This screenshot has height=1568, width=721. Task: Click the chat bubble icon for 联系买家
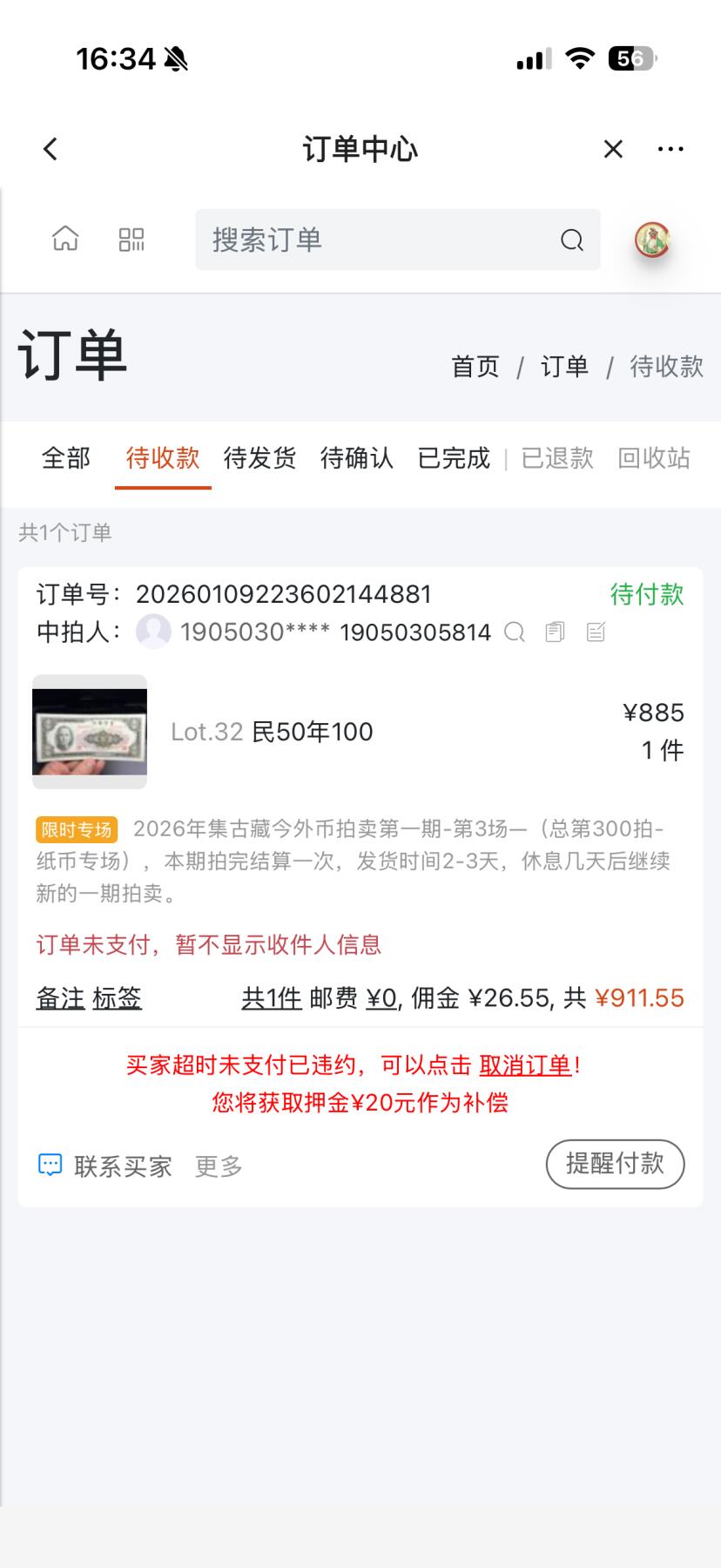tap(51, 1164)
